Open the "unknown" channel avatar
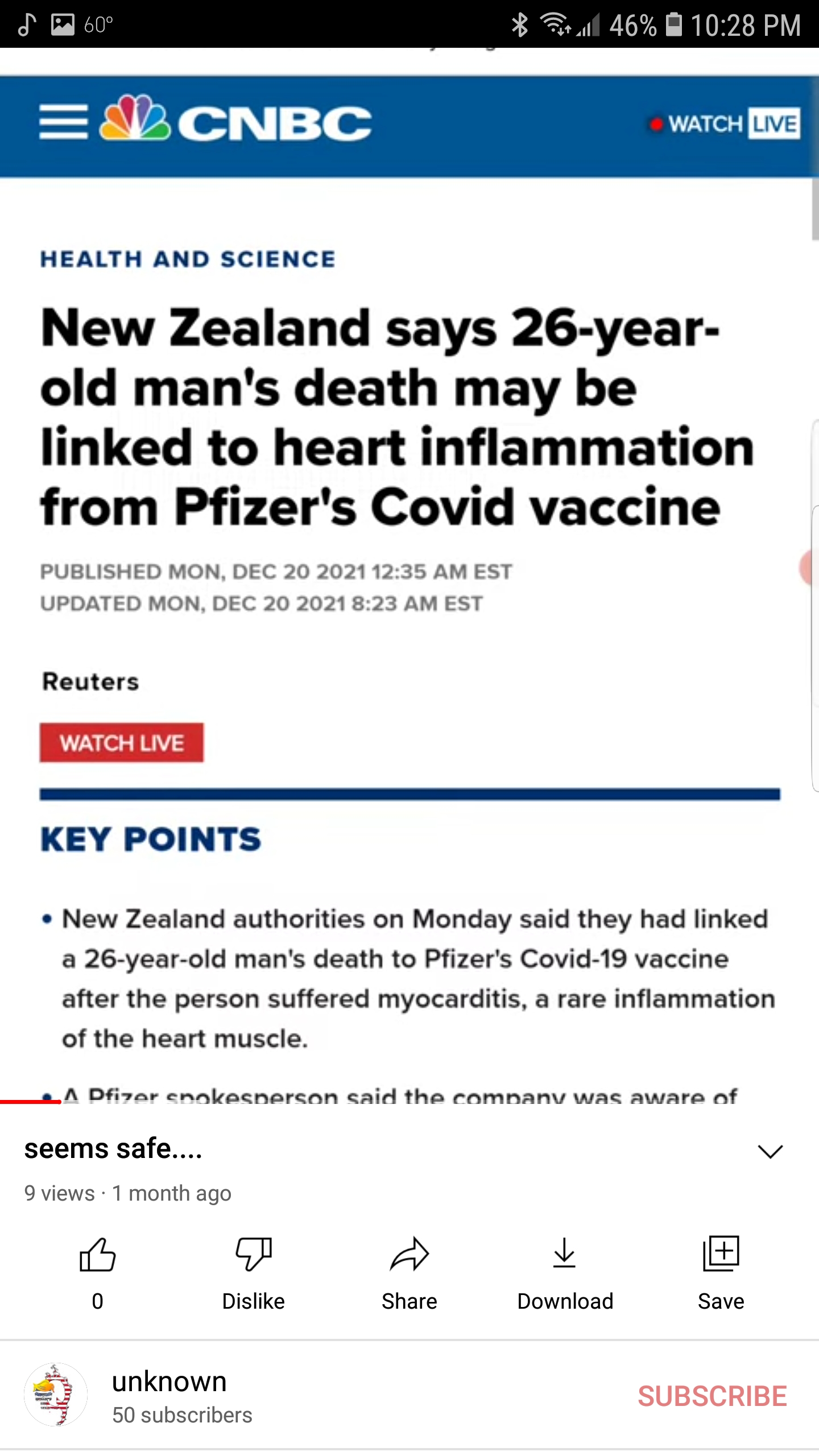This screenshot has width=819, height=1456. (56, 1395)
